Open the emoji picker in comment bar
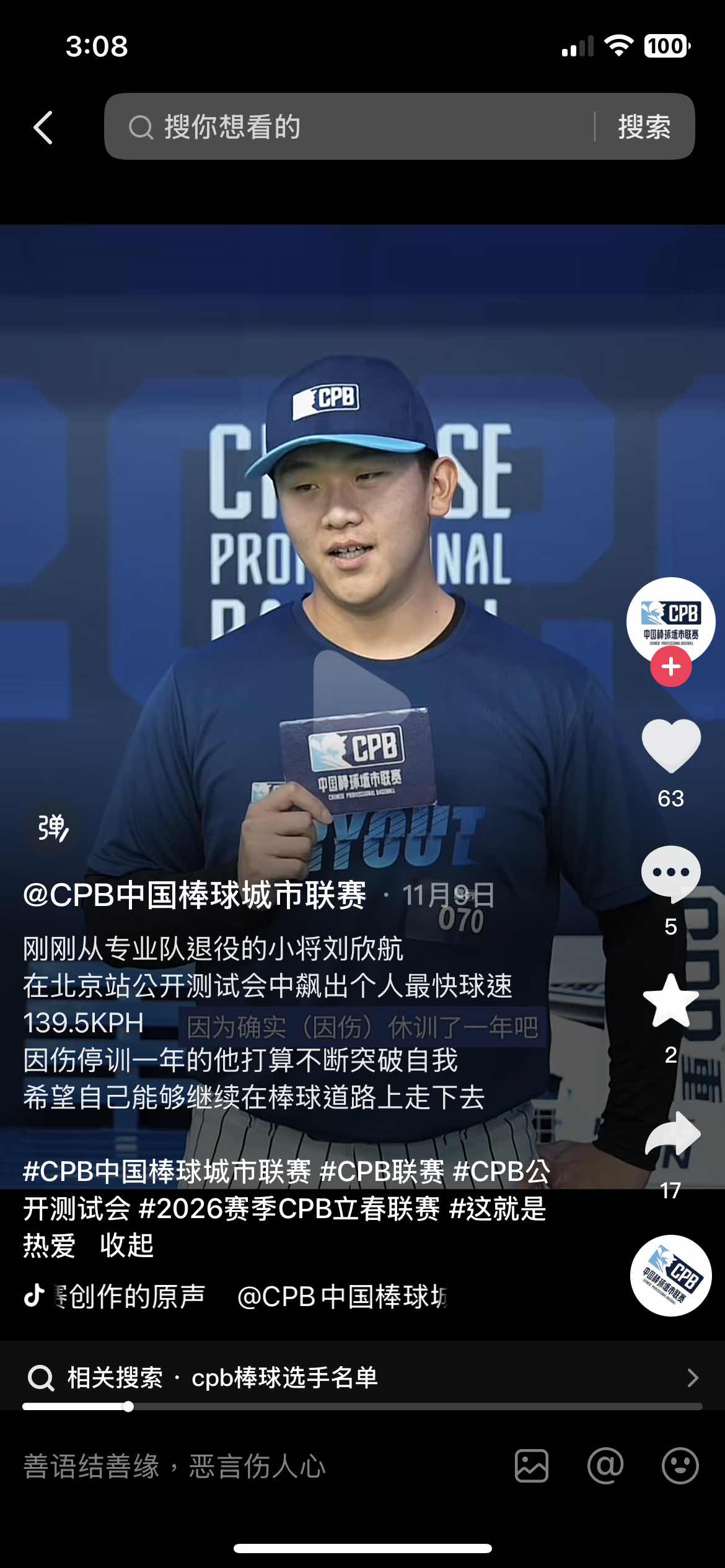 pyautogui.click(x=680, y=1466)
